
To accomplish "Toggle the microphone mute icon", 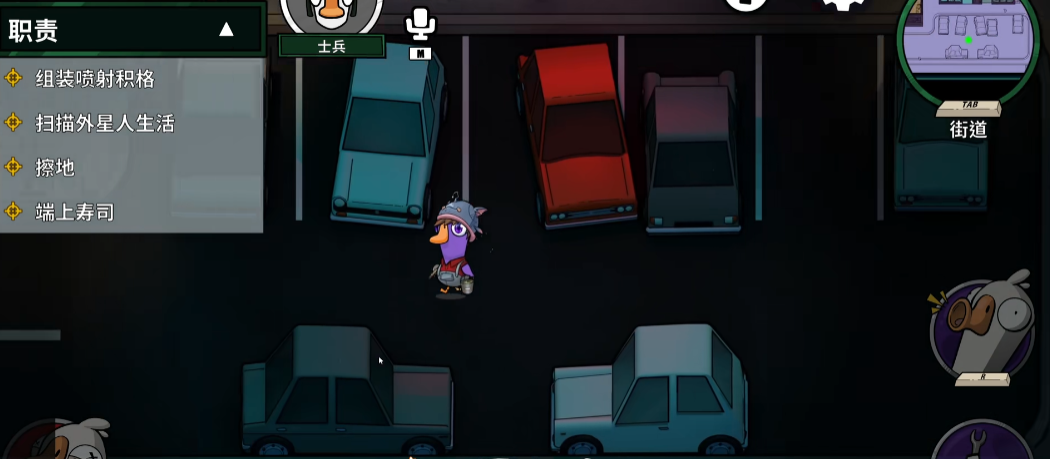I will (x=420, y=24).
